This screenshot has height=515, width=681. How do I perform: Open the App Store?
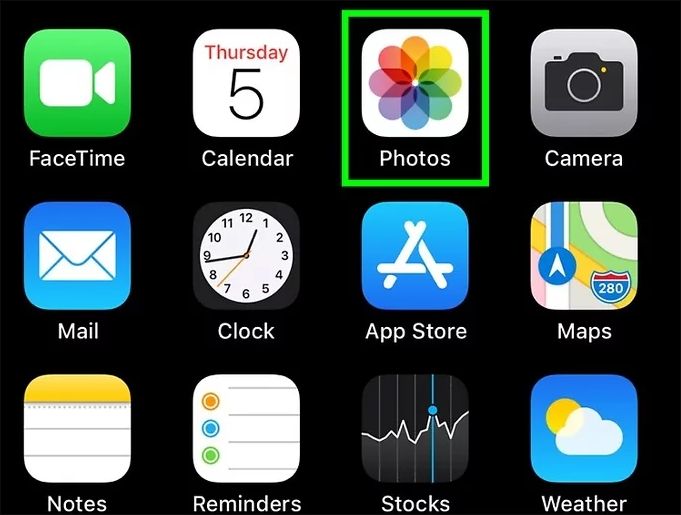[x=415, y=255]
